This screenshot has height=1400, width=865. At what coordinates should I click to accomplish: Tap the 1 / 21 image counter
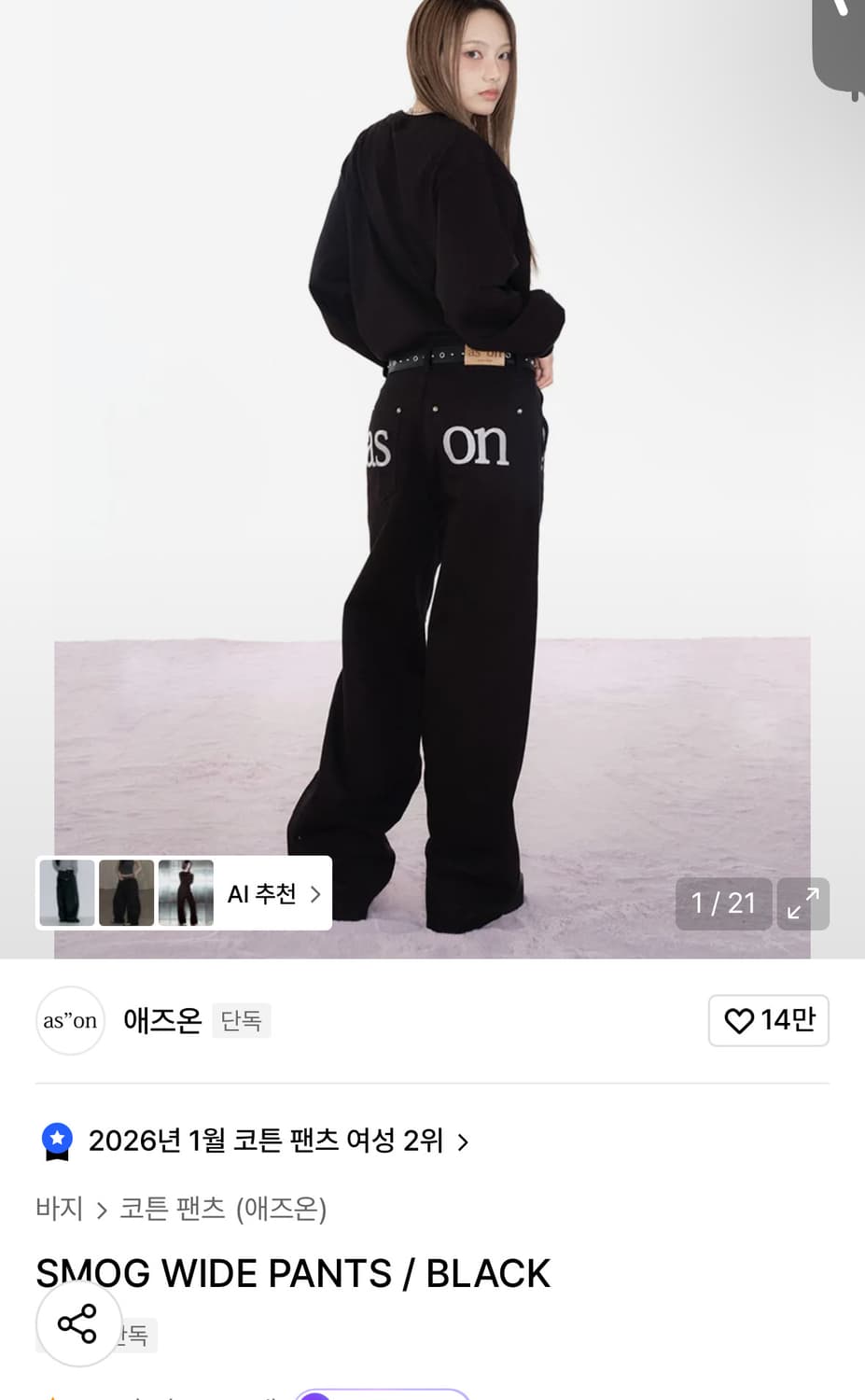click(x=723, y=903)
